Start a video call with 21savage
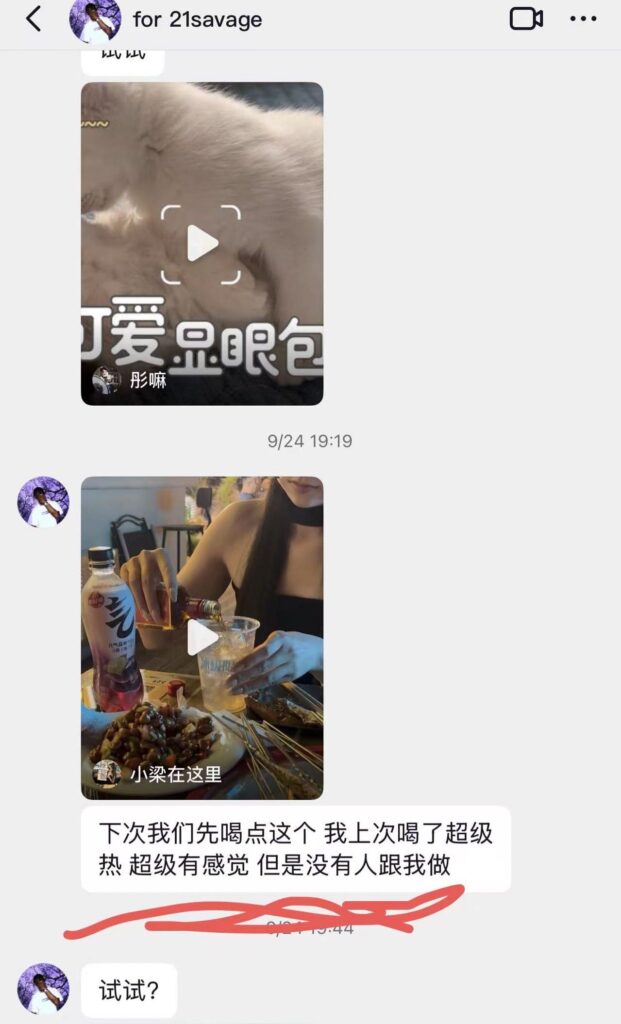Image resolution: width=621 pixels, height=1024 pixels. 525,18
